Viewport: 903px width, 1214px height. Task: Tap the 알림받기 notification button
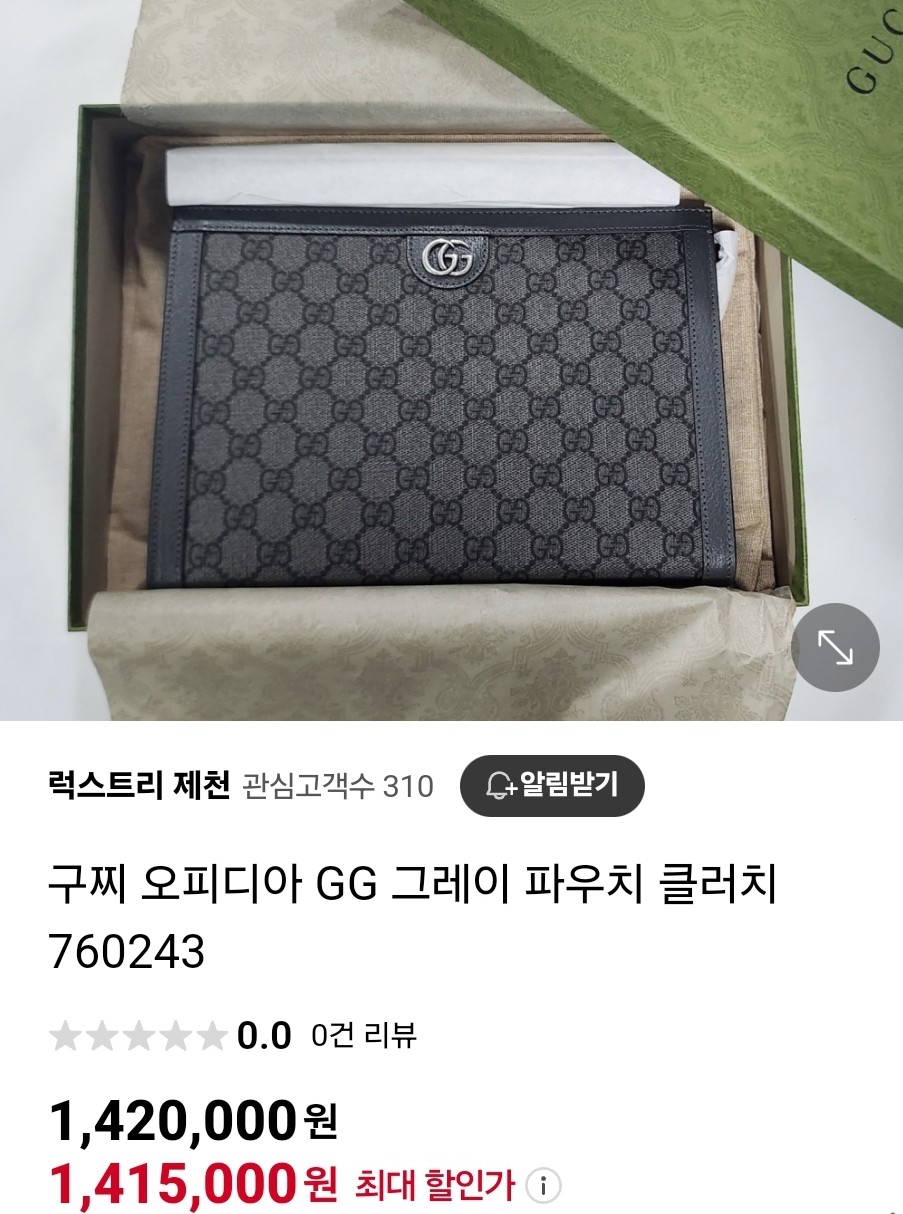point(552,786)
